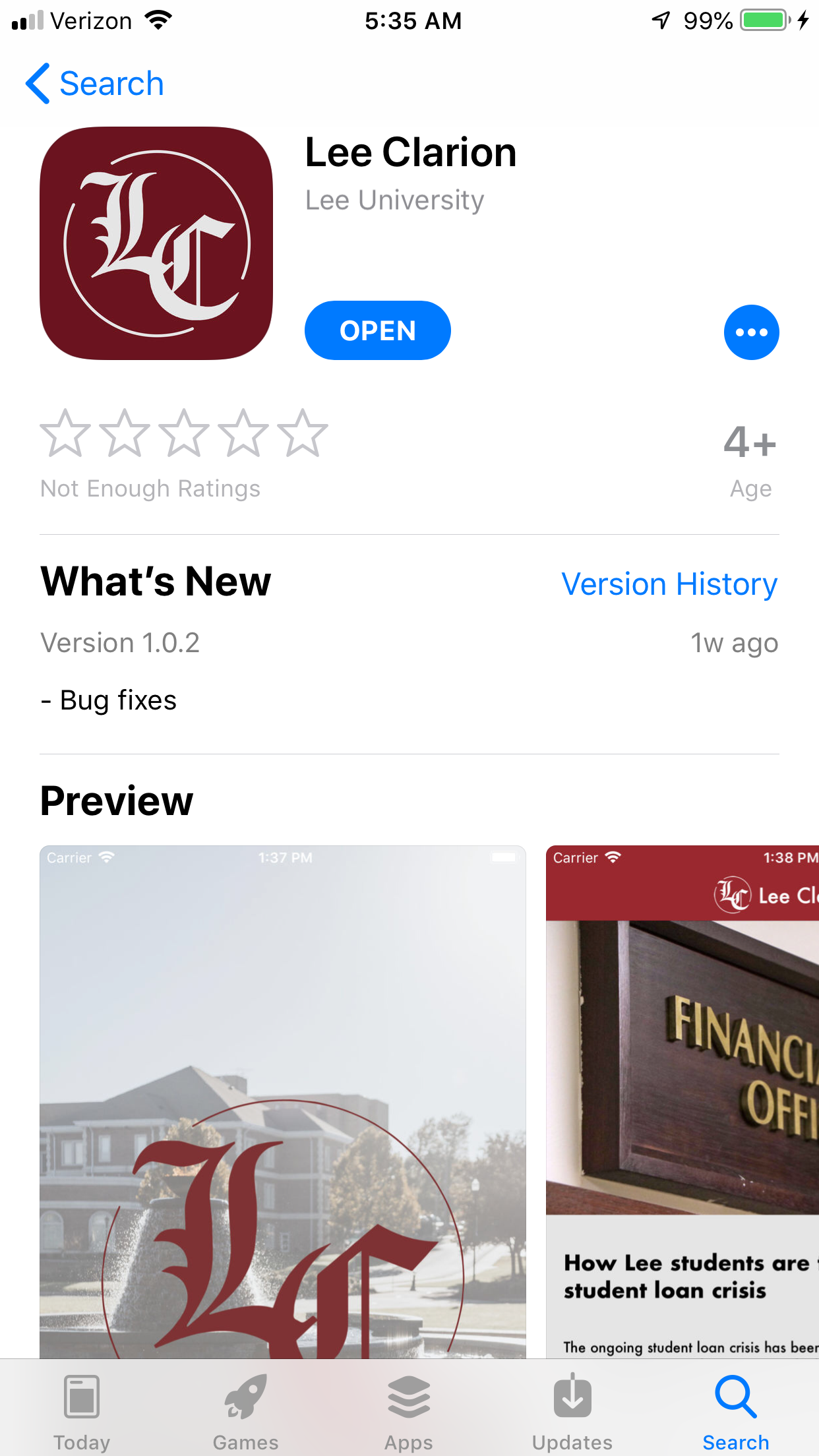Open the first preview screenshot with logo

(282, 1100)
